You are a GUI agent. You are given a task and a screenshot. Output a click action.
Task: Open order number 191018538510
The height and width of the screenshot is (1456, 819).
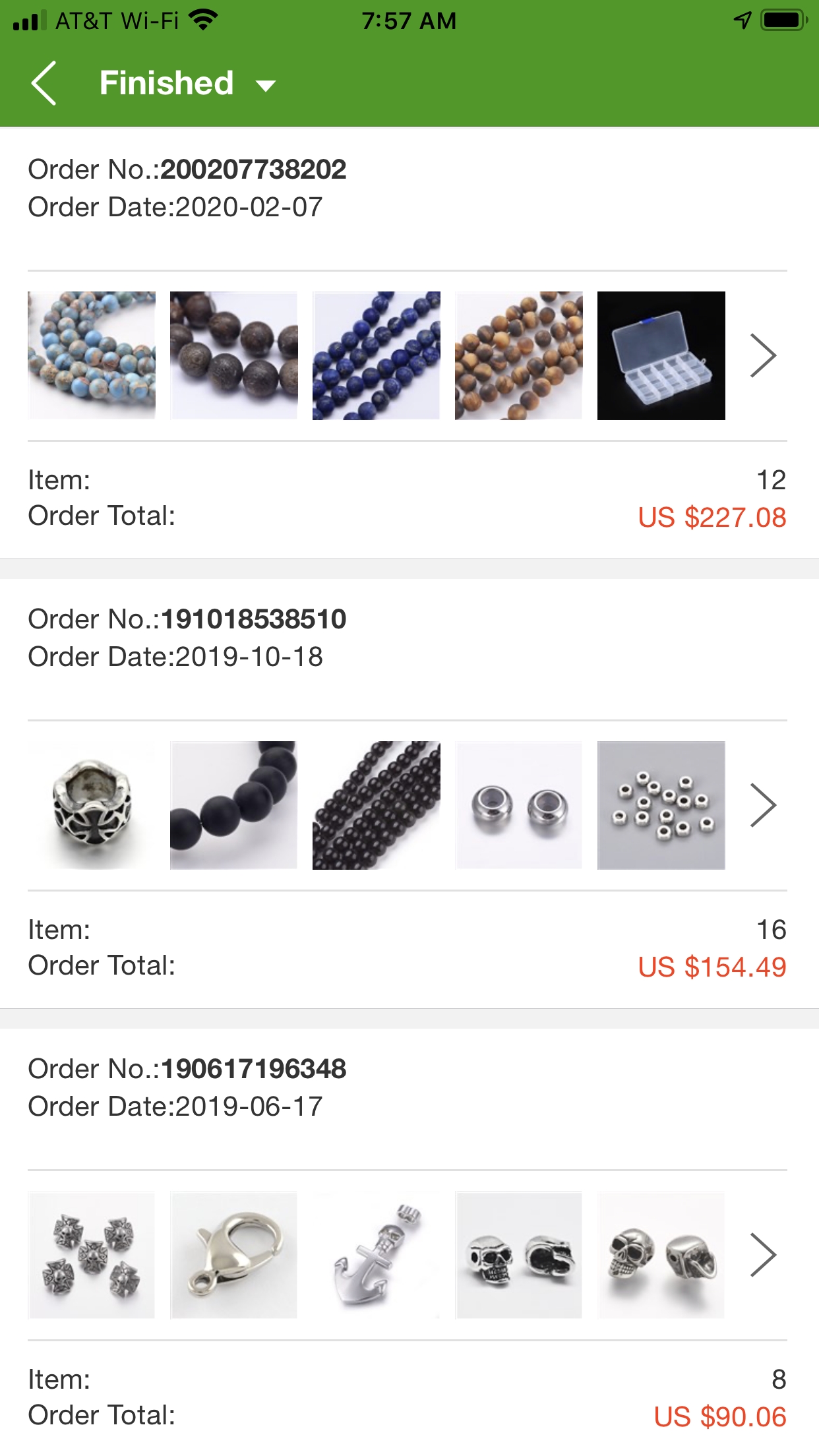point(253,620)
